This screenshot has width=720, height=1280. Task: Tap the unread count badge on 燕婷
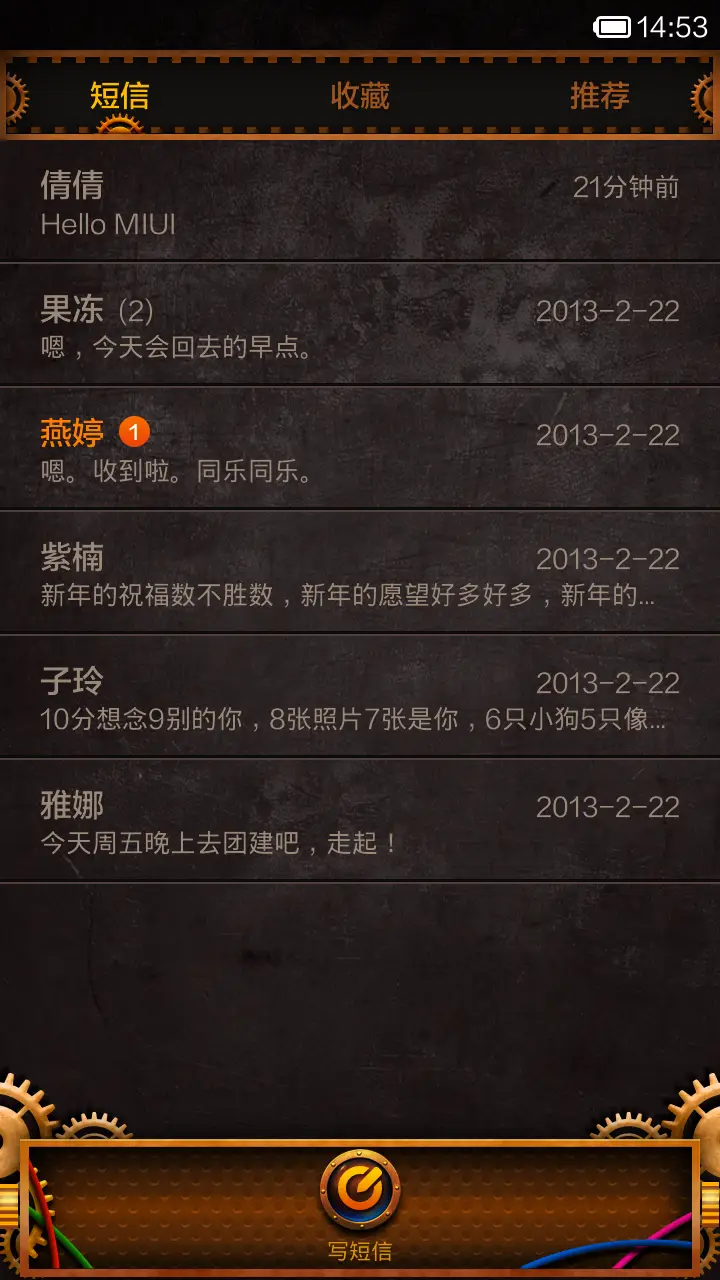coord(133,433)
